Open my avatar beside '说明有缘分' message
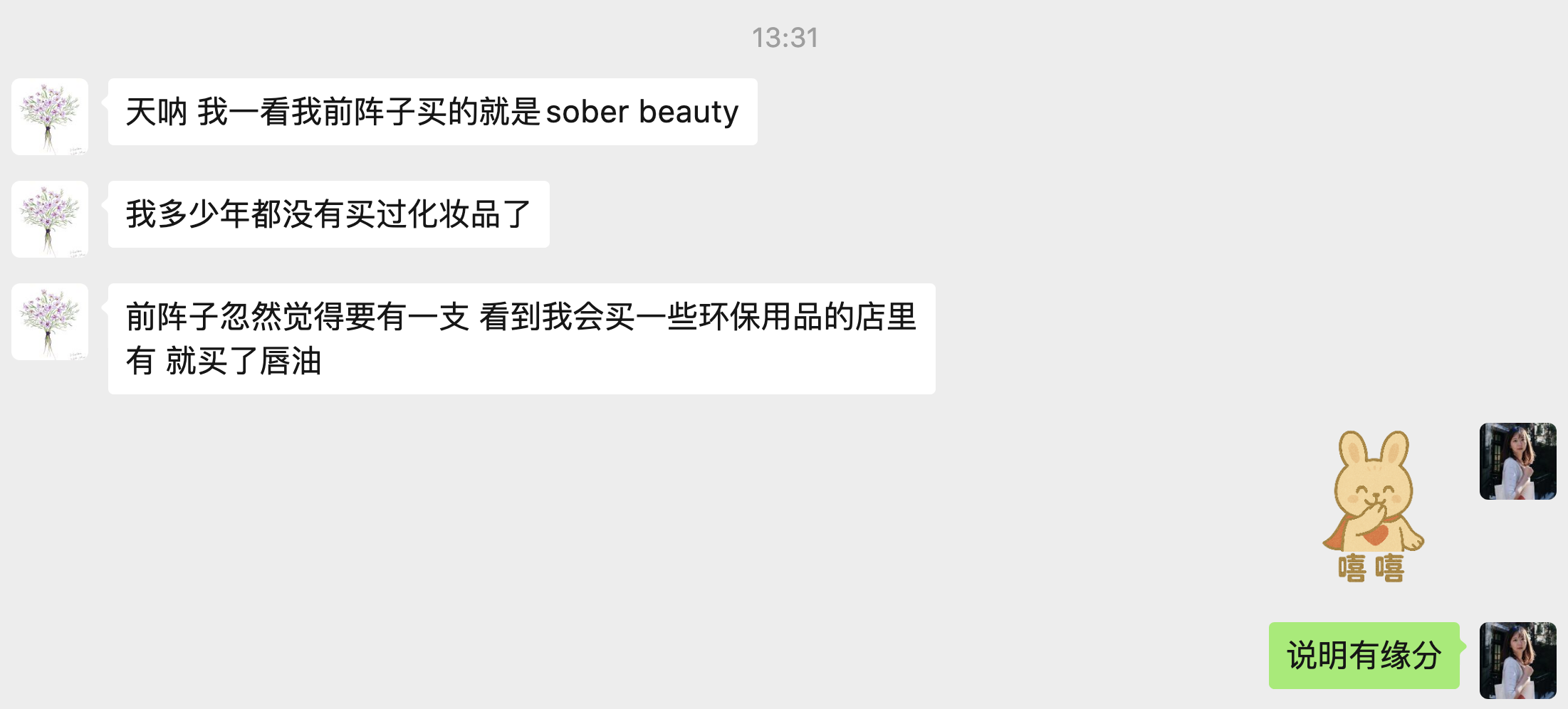 tap(1517, 661)
